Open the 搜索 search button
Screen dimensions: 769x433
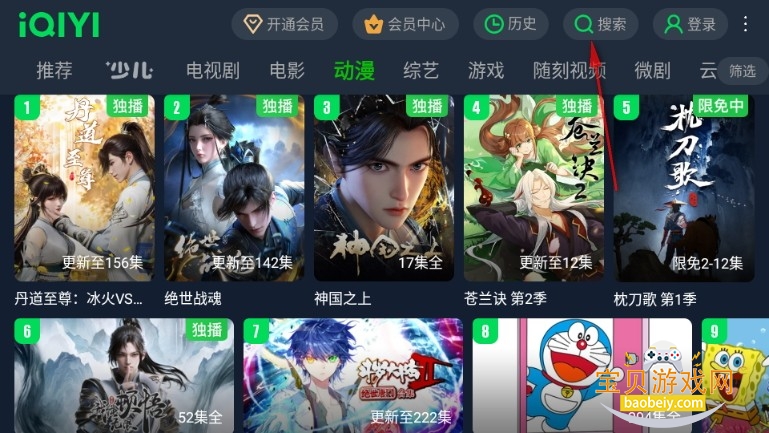(601, 24)
